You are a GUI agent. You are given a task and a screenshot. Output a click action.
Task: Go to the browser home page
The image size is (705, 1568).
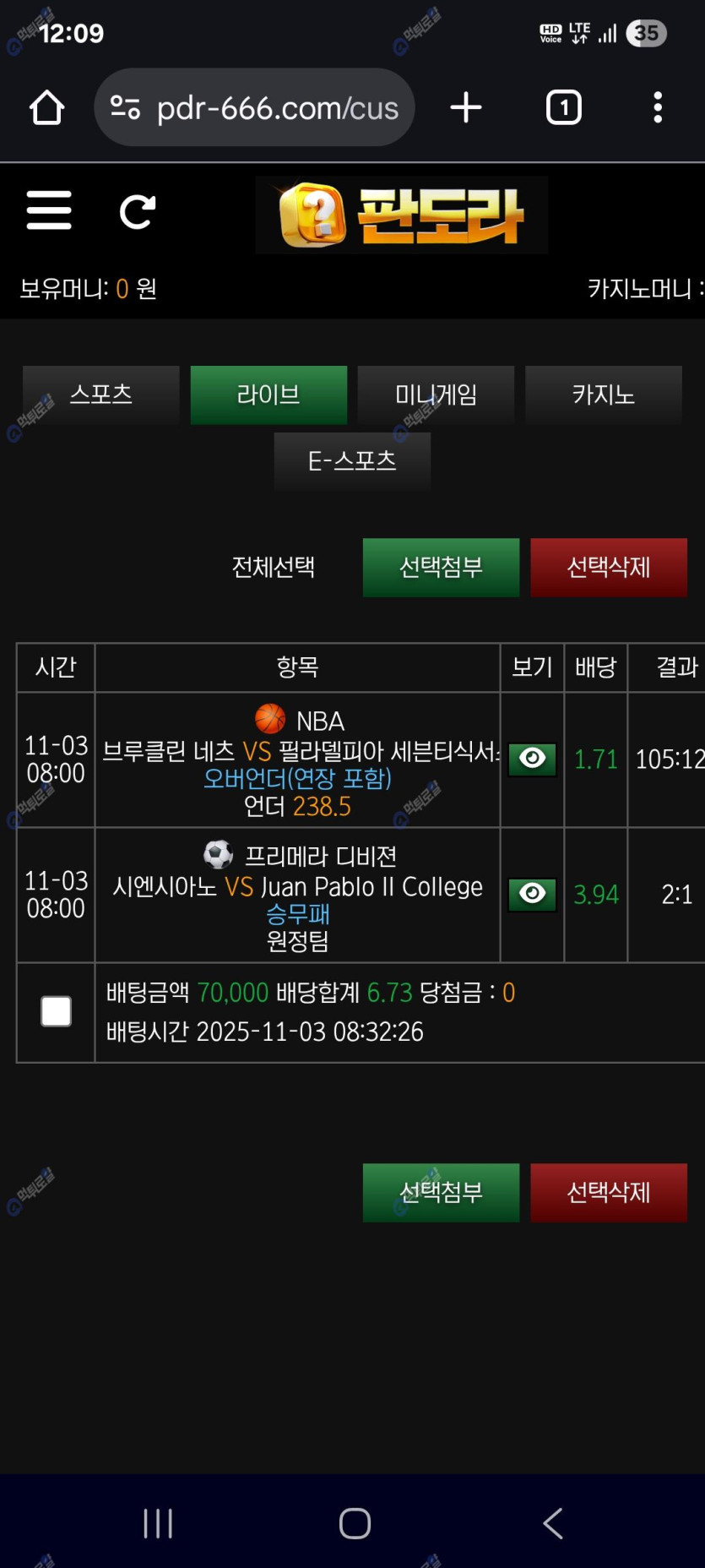[47, 108]
